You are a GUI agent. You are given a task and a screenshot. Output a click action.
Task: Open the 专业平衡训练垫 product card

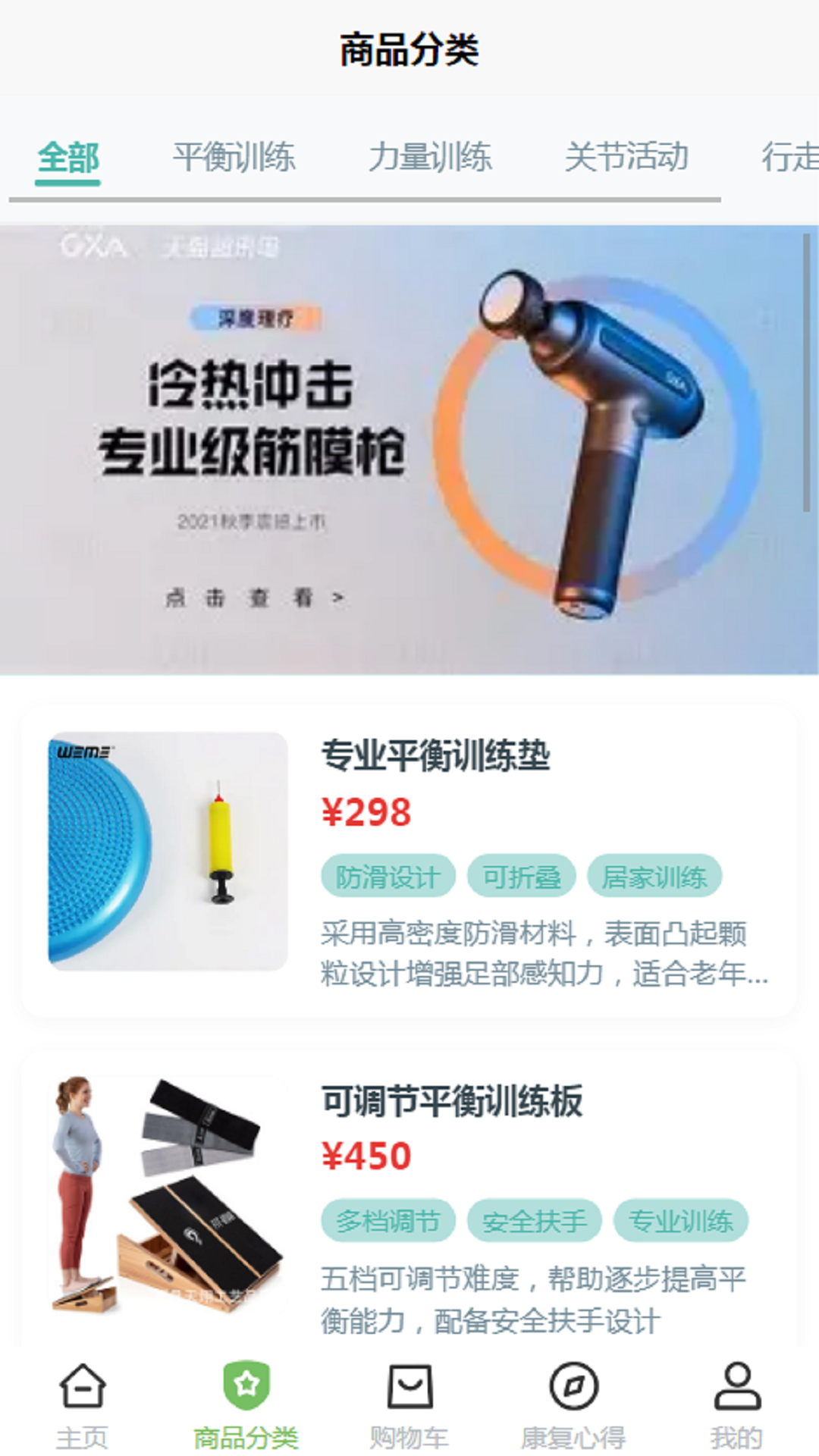409,861
